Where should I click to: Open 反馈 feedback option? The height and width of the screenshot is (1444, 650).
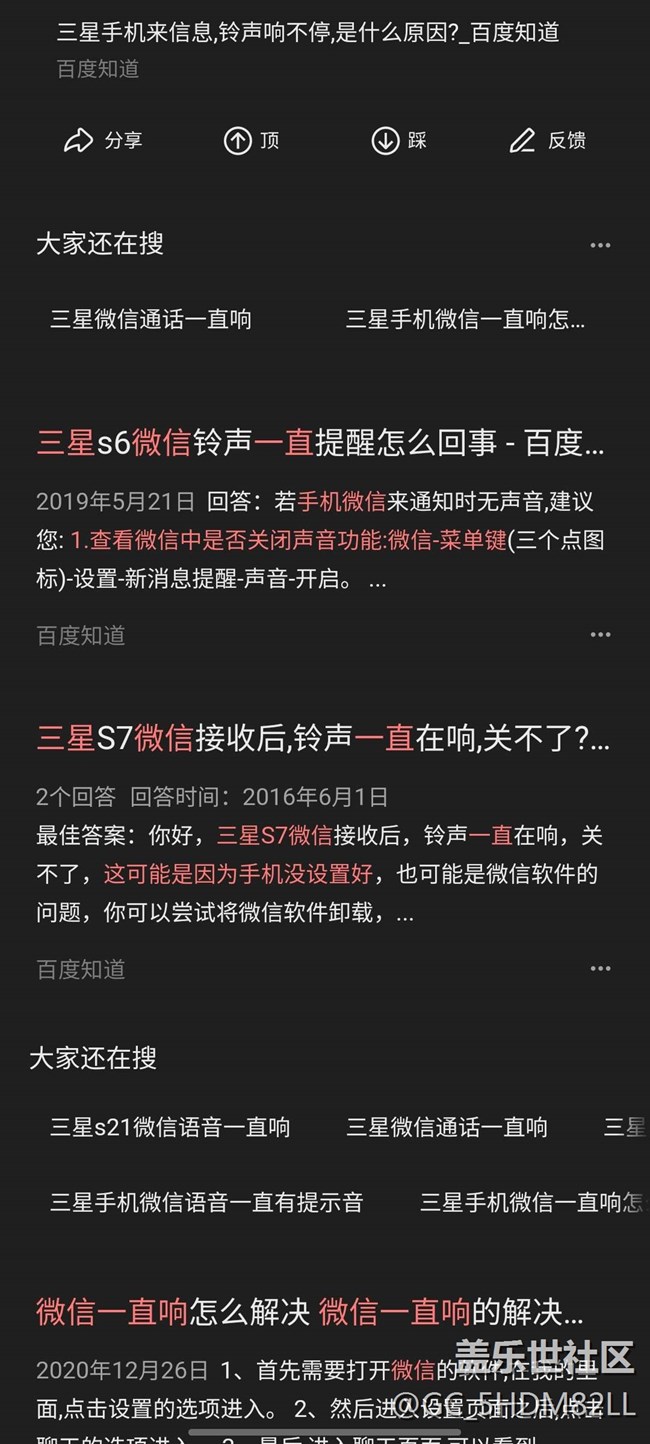[547, 141]
